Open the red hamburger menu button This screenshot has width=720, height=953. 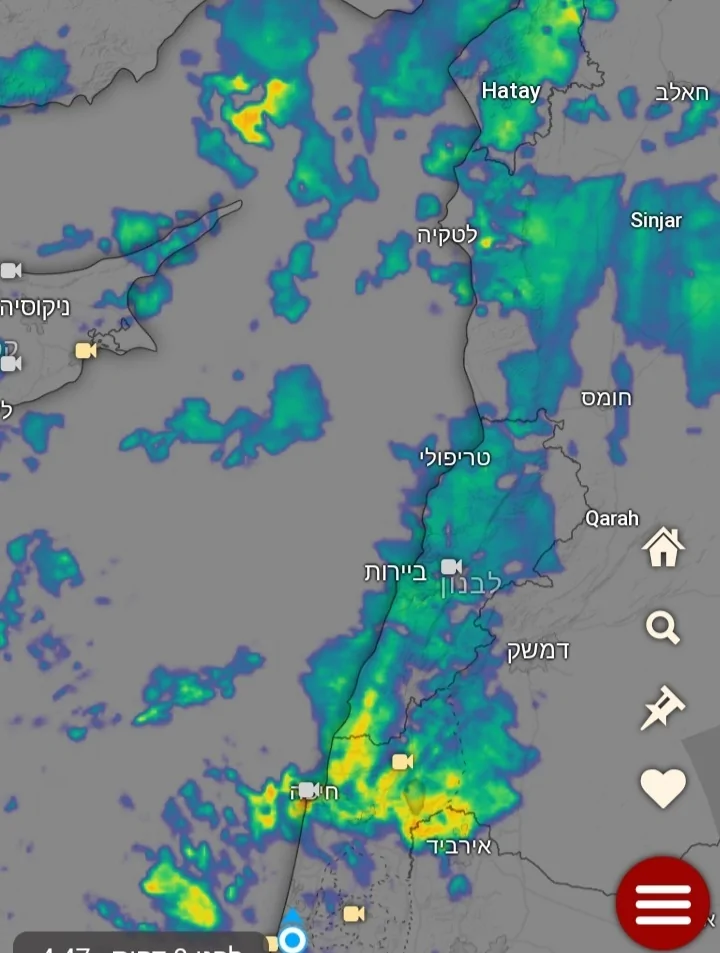(x=663, y=903)
